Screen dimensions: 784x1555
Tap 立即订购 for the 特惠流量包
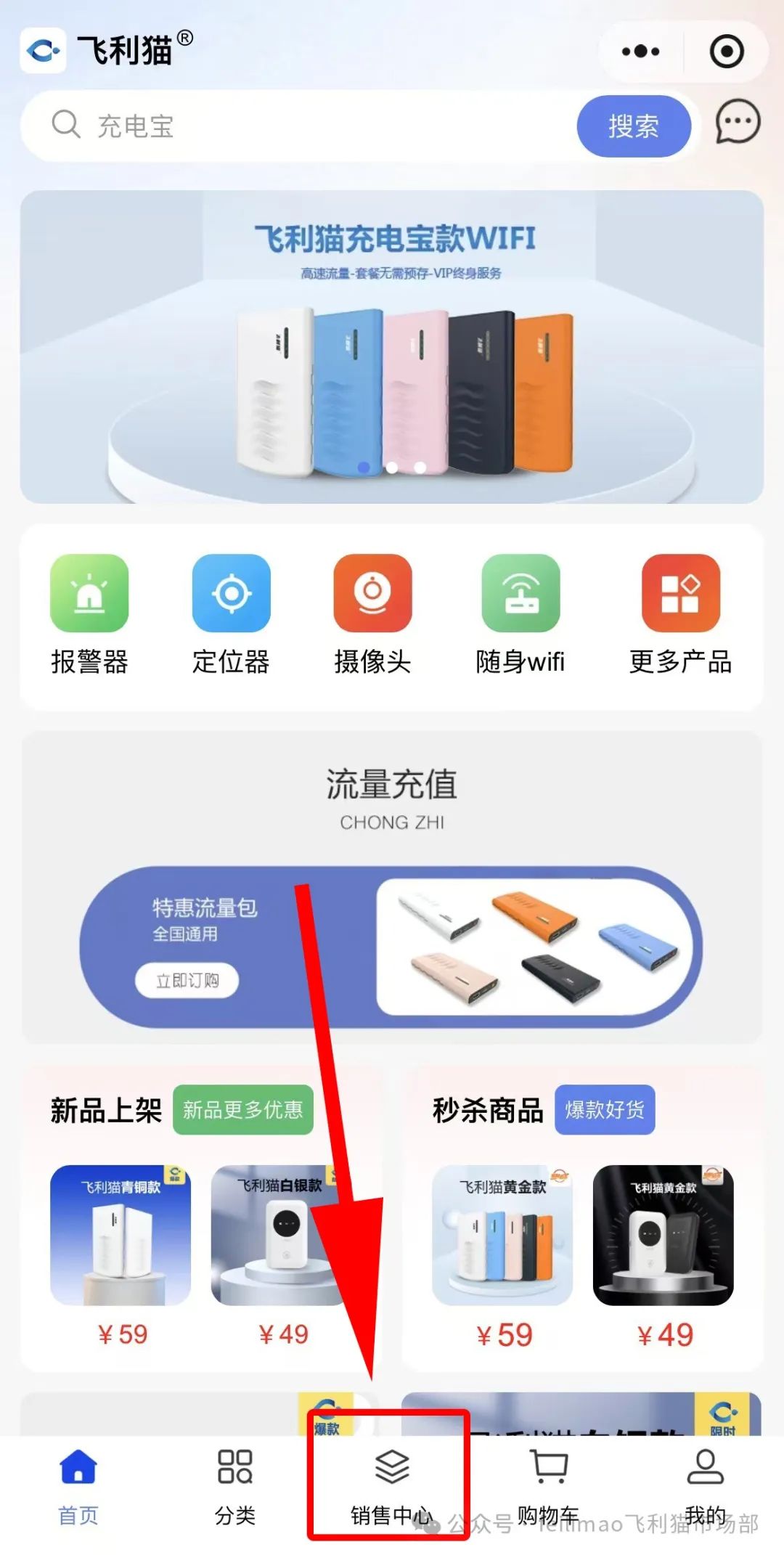click(187, 981)
